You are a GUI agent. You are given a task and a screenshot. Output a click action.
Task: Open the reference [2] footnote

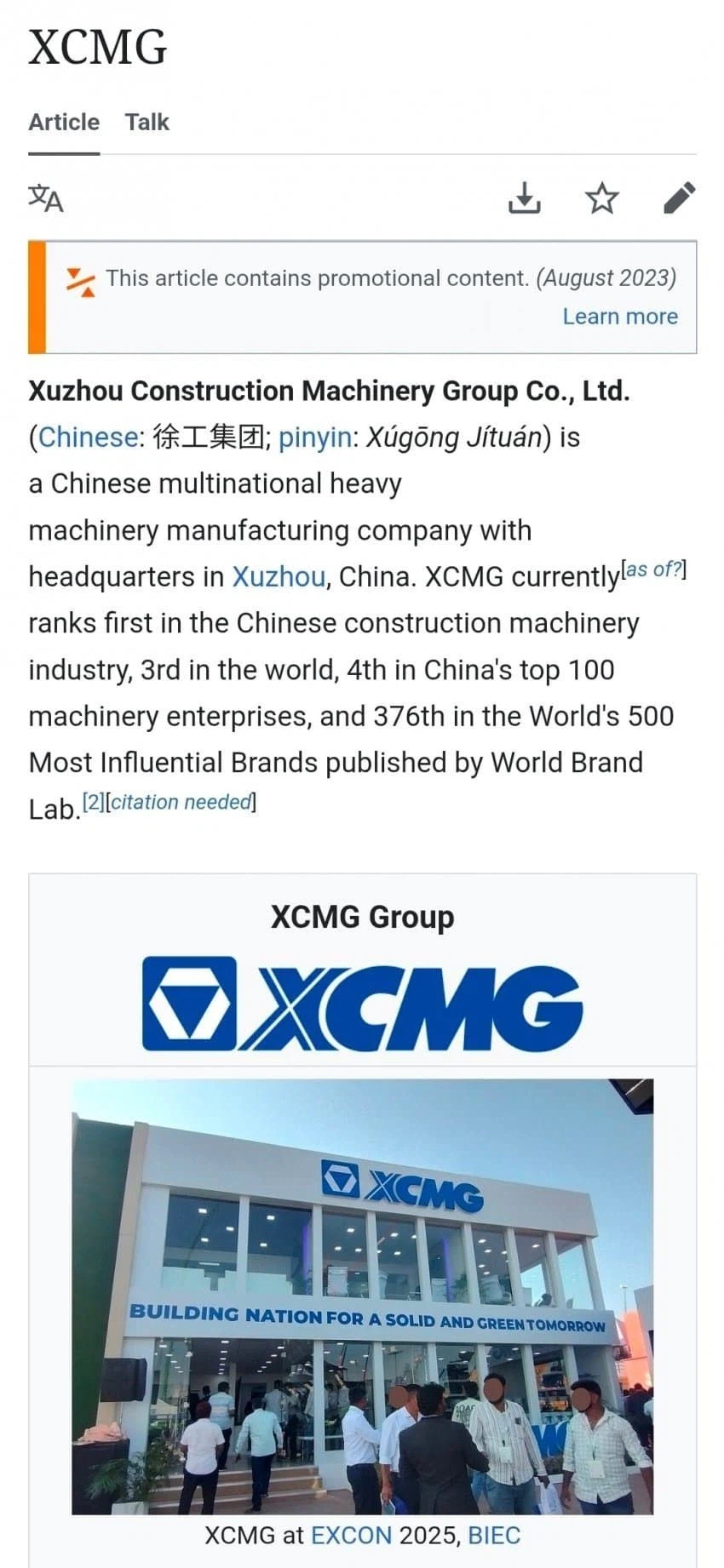tap(92, 802)
